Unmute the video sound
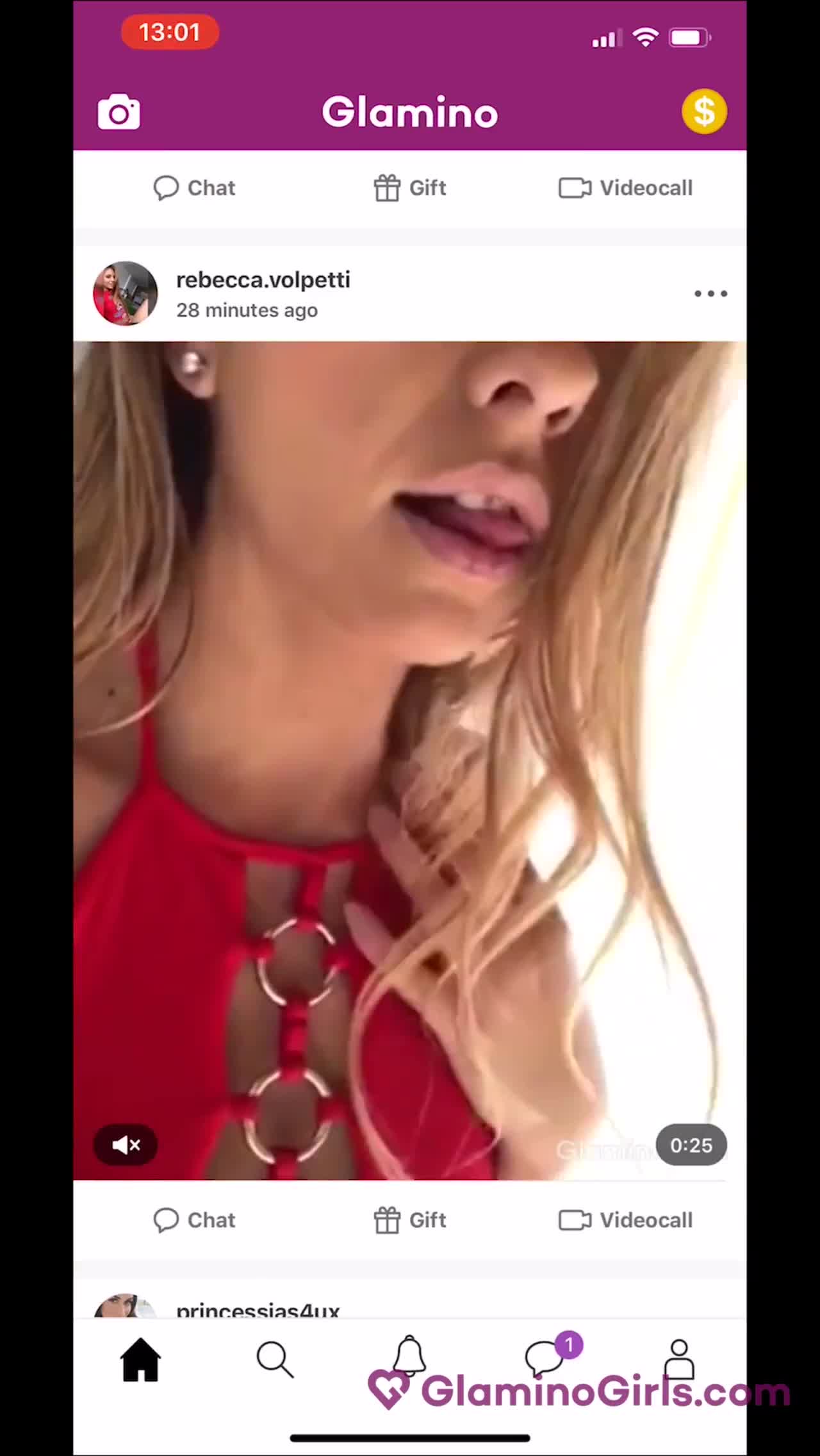This screenshot has width=820, height=1456. [x=126, y=1145]
